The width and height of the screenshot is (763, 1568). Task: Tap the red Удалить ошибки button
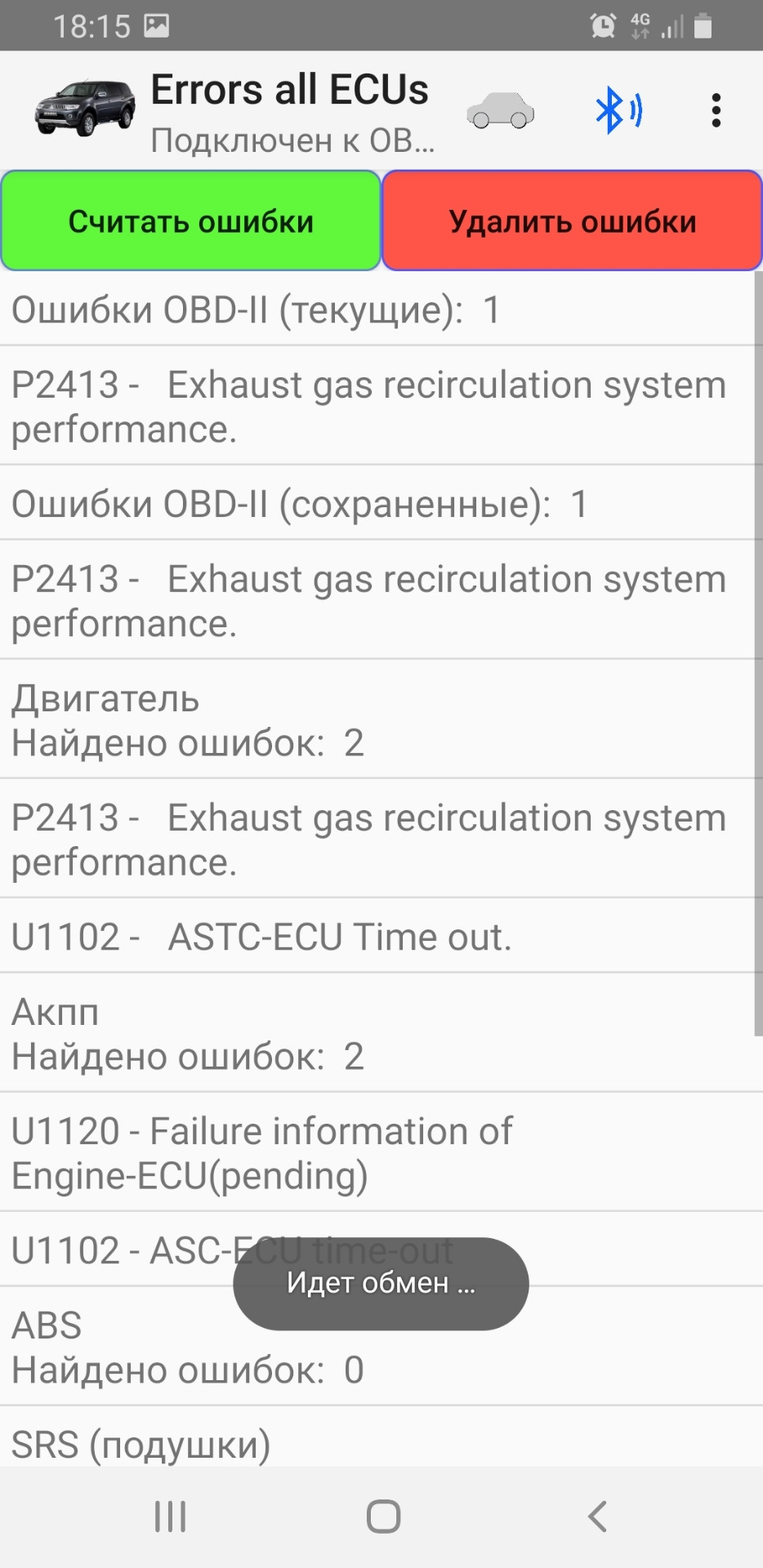point(572,220)
